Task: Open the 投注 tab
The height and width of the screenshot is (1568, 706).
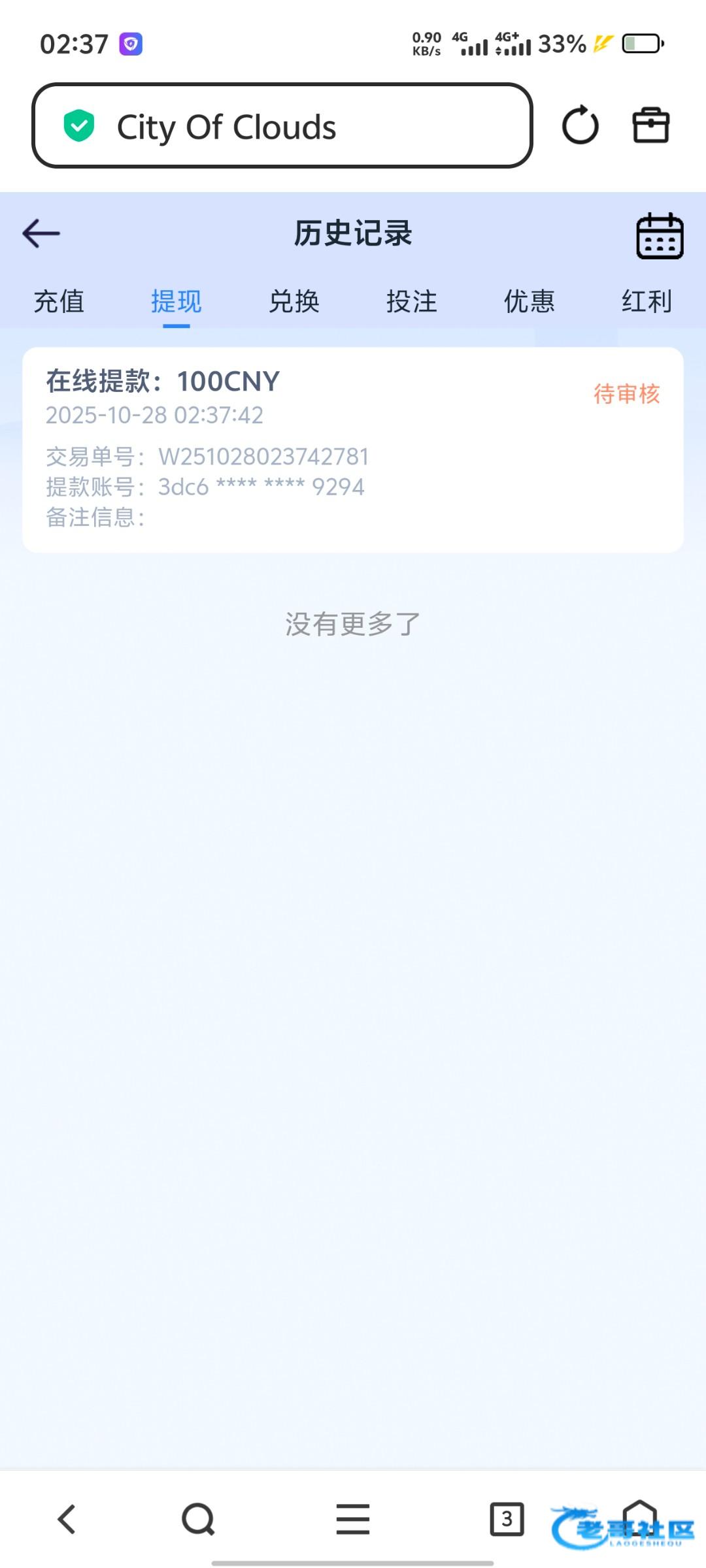Action: point(412,302)
